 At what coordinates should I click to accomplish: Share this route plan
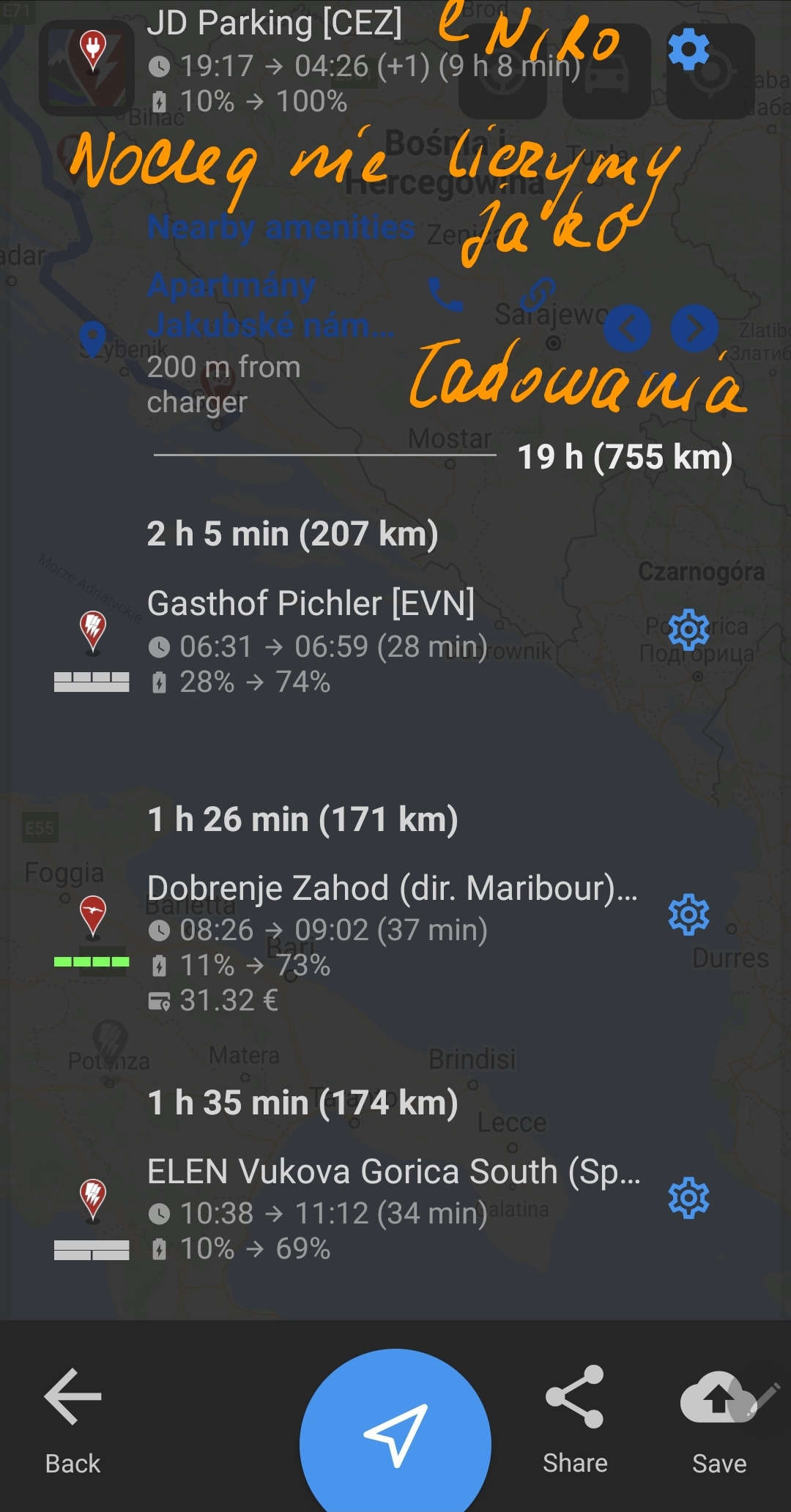pyautogui.click(x=575, y=1420)
